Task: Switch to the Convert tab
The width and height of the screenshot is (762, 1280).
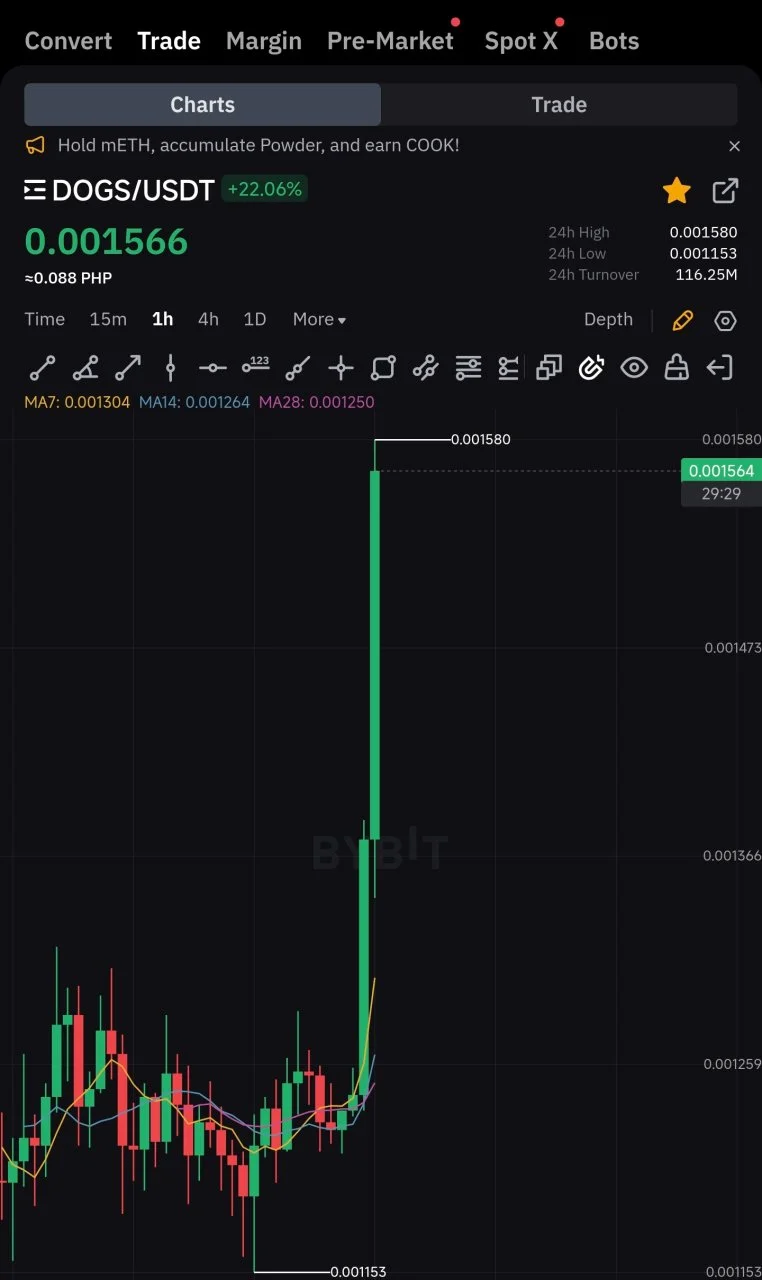Action: point(68,41)
